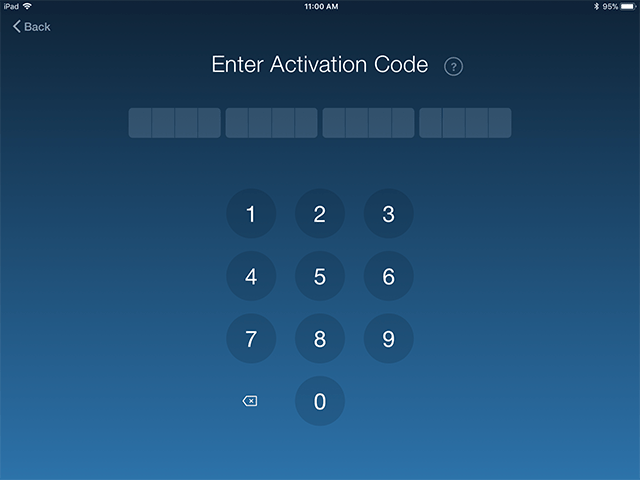The width and height of the screenshot is (640, 480).
Task: Select the second activation code block
Action: pos(272,123)
